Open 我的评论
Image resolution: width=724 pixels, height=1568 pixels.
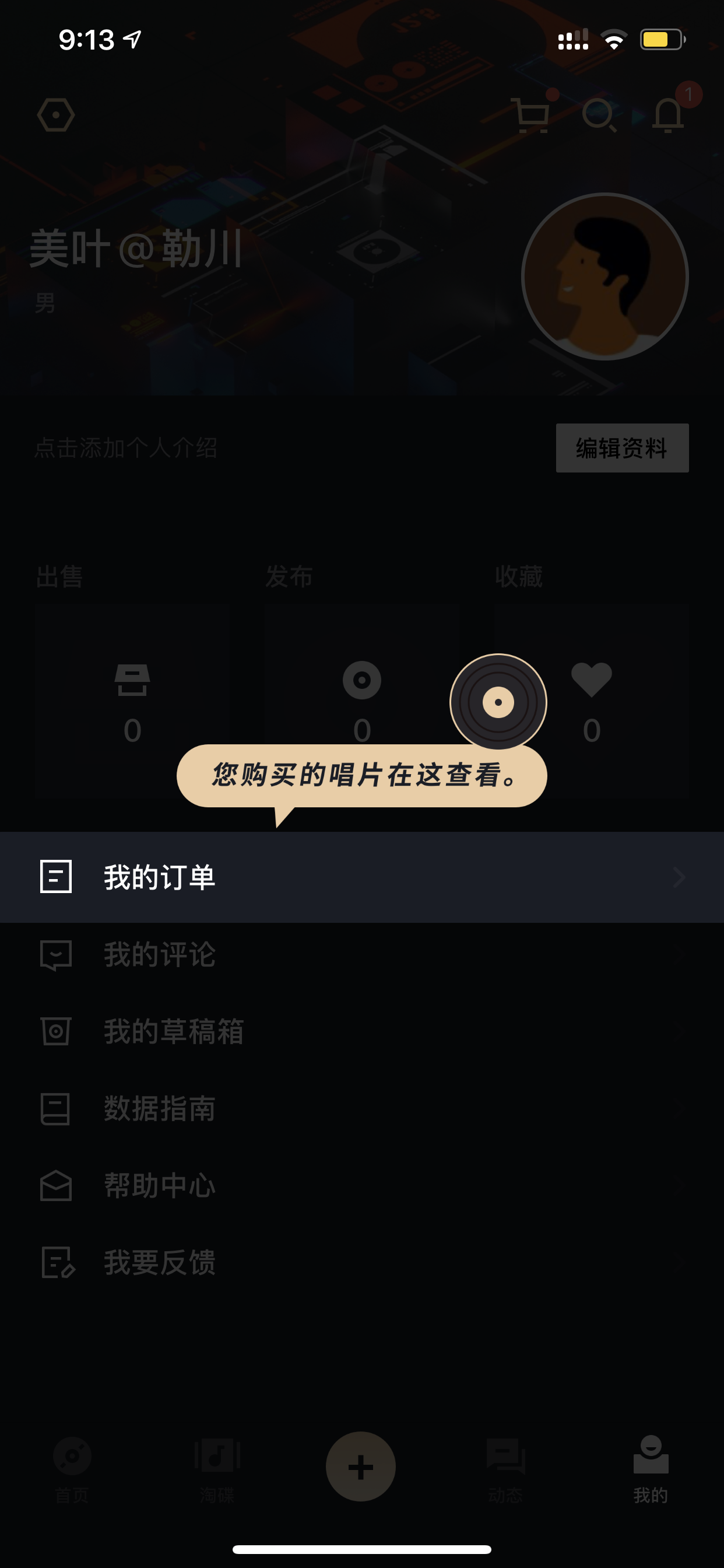pos(362,954)
